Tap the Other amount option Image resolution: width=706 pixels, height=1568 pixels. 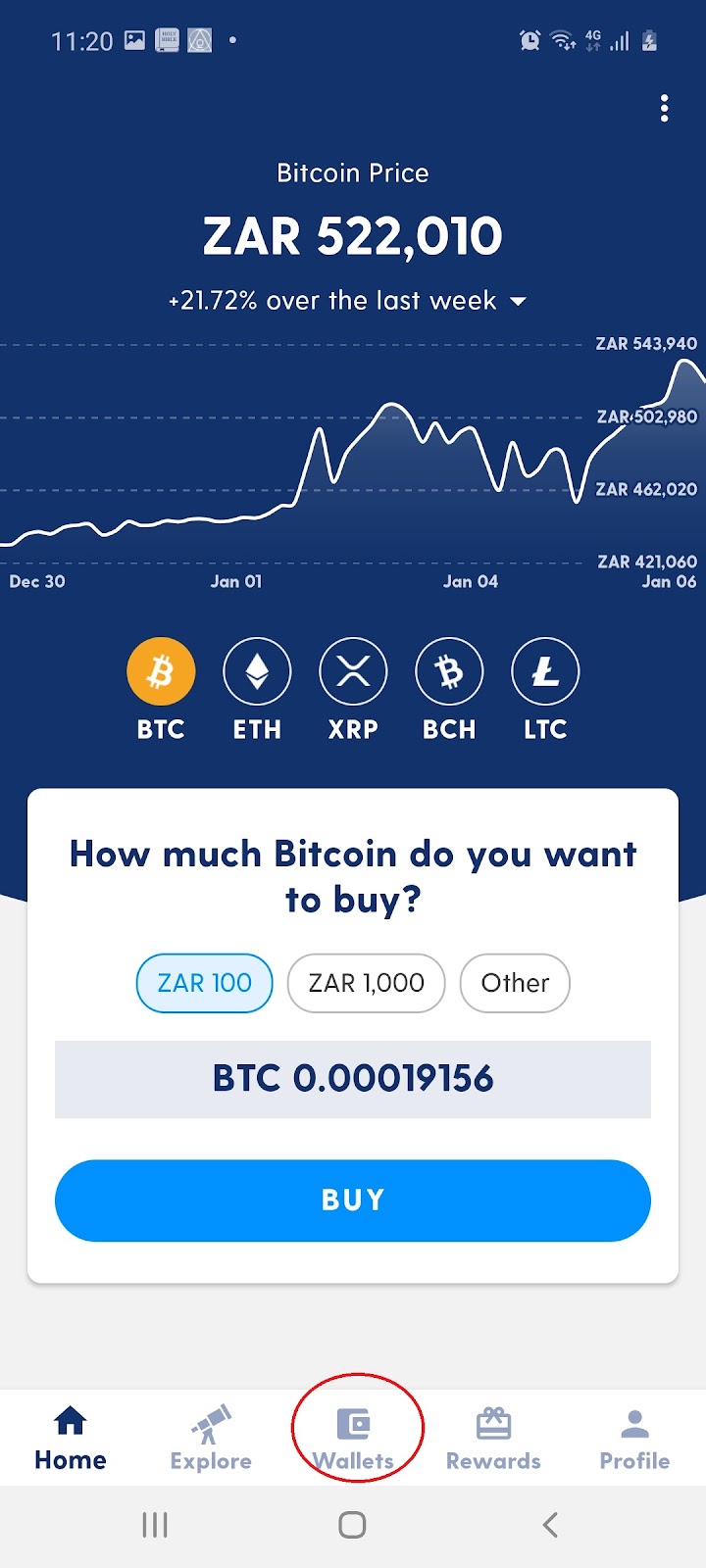tap(515, 983)
